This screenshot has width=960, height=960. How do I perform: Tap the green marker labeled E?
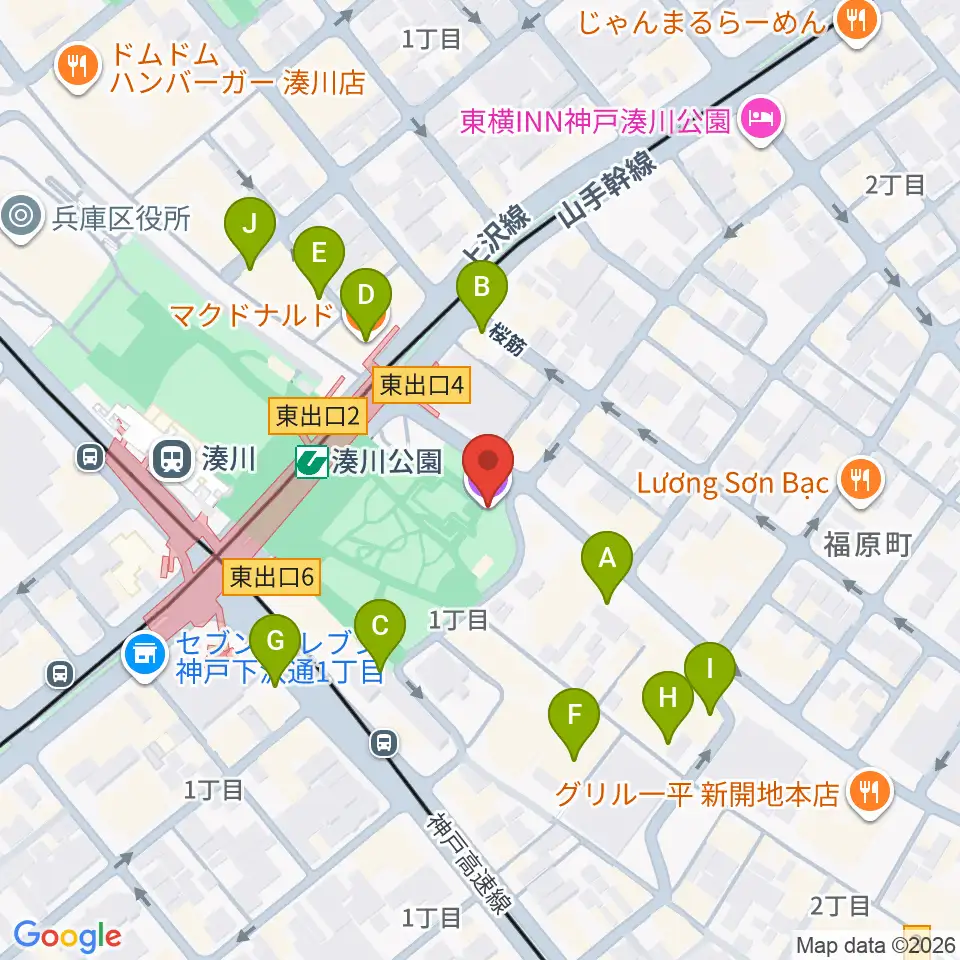point(319,255)
